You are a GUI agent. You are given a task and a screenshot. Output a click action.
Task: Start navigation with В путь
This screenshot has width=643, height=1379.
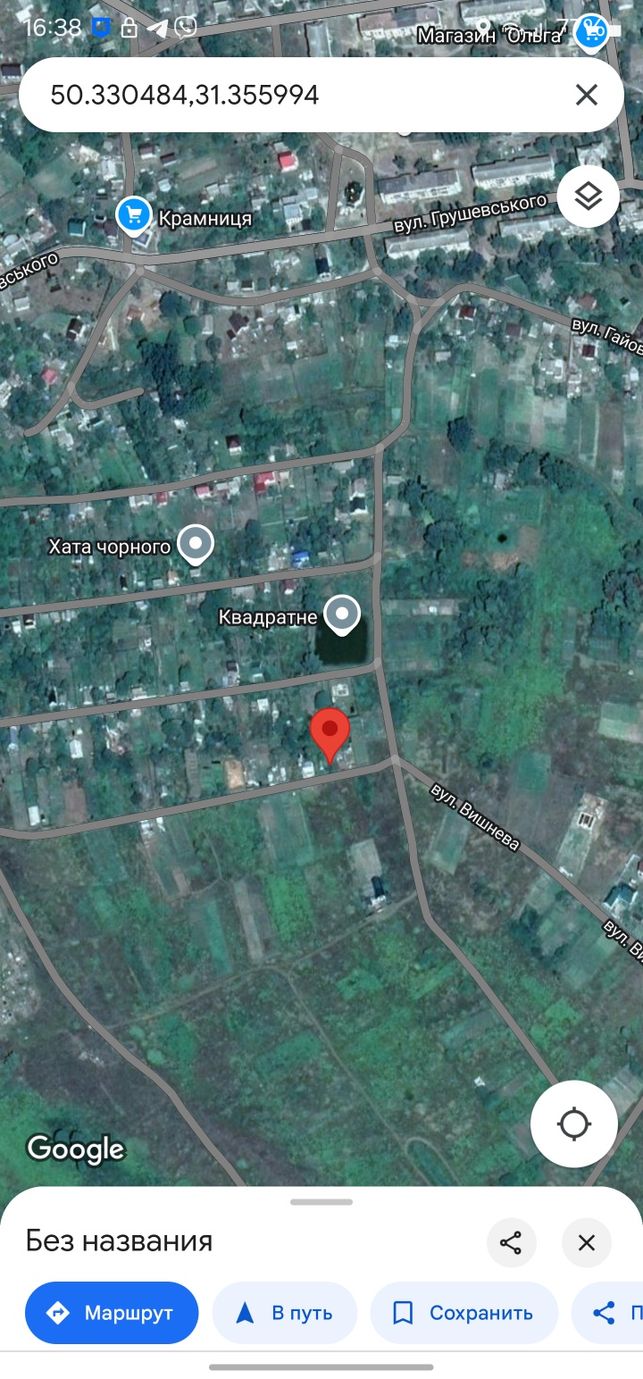[285, 1313]
